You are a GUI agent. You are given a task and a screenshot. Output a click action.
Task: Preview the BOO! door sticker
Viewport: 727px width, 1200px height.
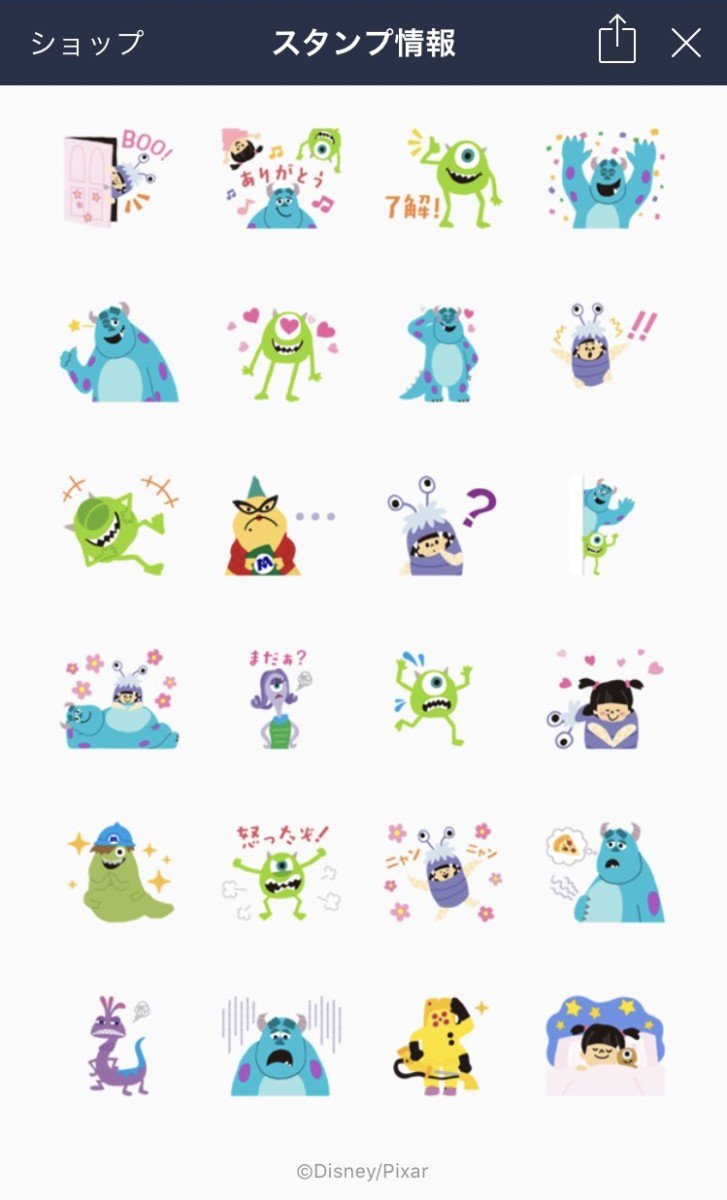pos(119,178)
